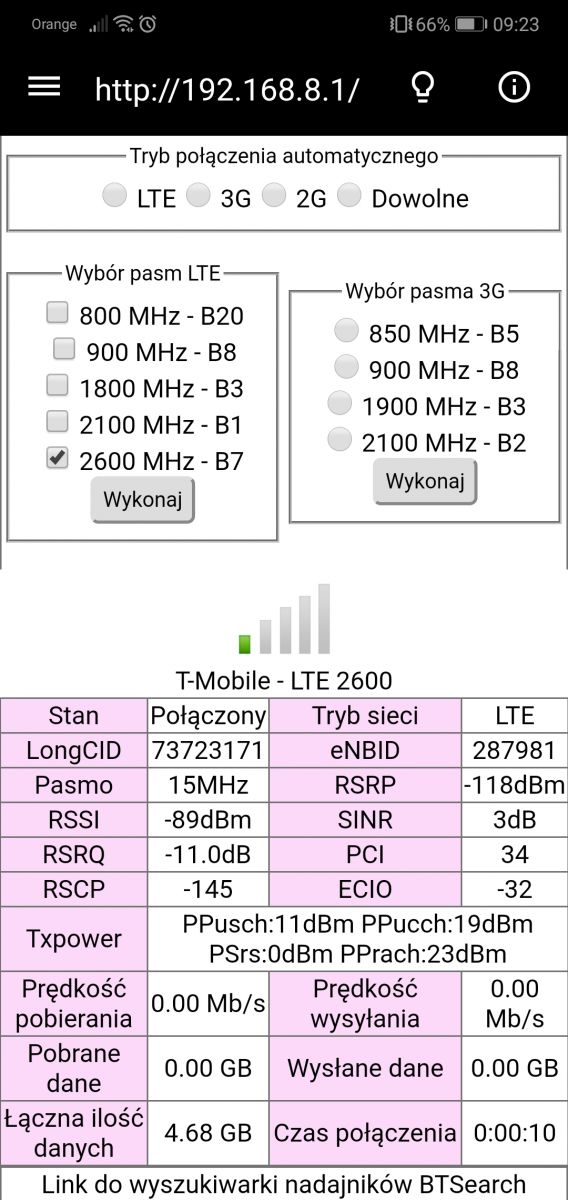Enable the 1800 MHz - B3 band
Image resolution: width=568 pixels, height=1200 pixels.
point(58,385)
